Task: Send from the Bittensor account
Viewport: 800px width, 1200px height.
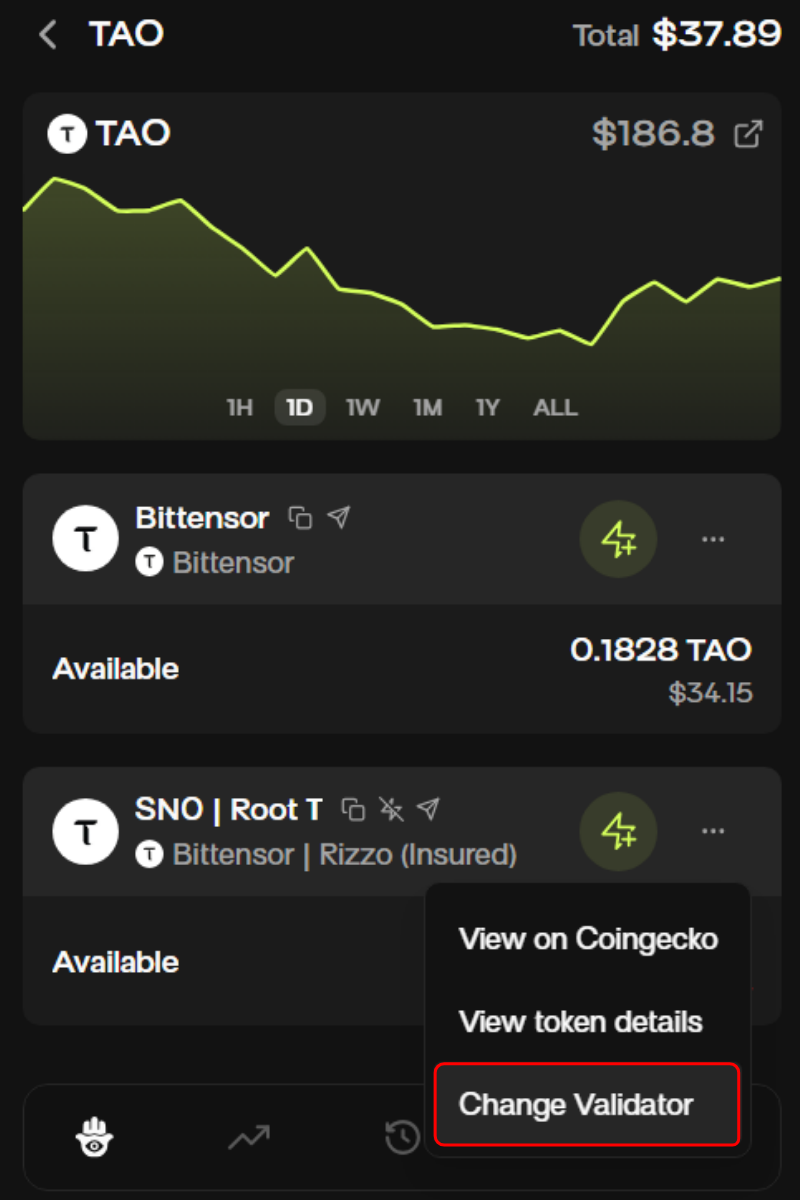Action: [x=339, y=518]
